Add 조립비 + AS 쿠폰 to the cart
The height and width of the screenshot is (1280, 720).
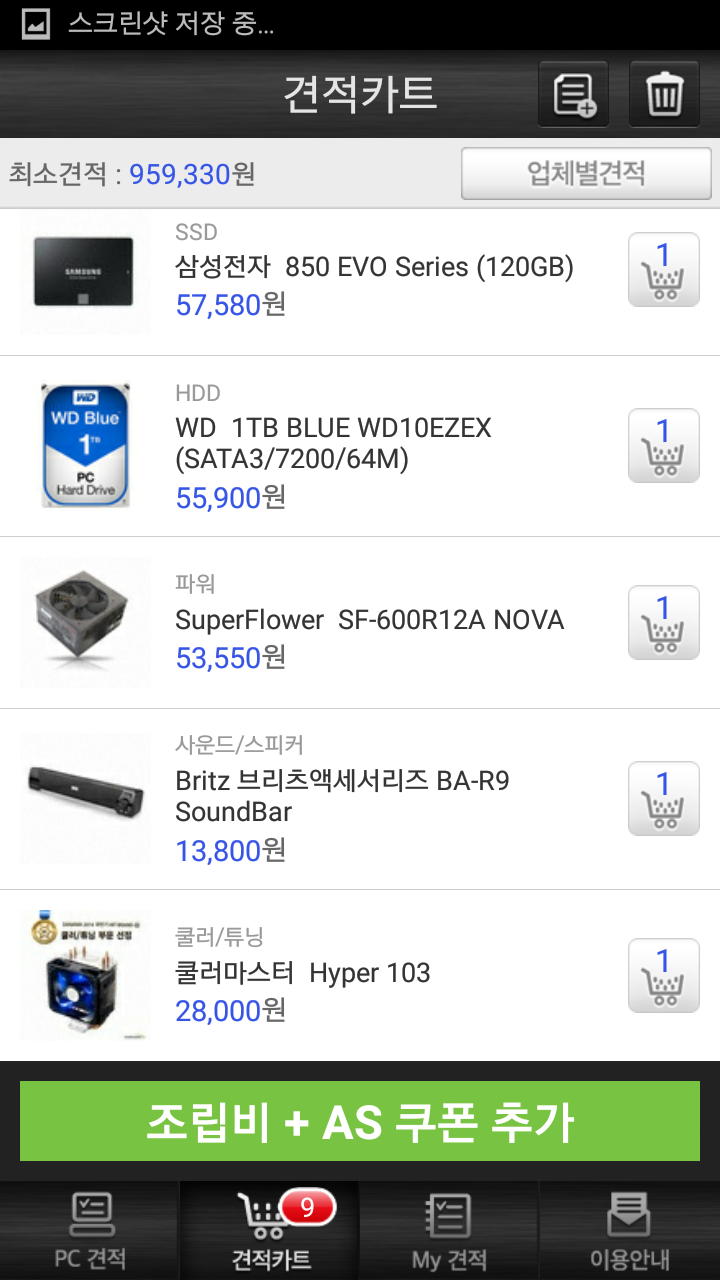(x=360, y=1122)
